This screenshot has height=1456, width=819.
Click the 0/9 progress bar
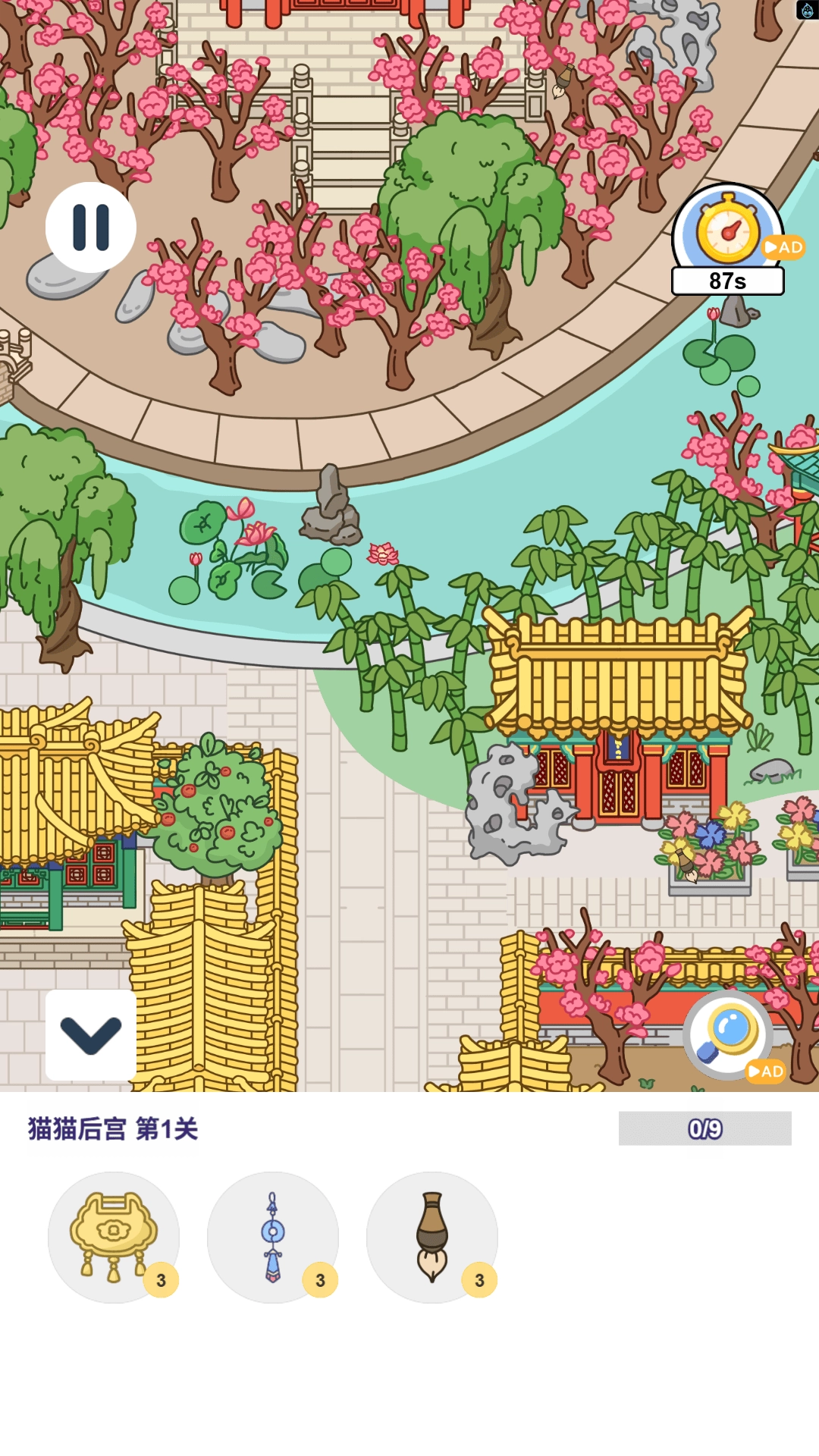703,1130
